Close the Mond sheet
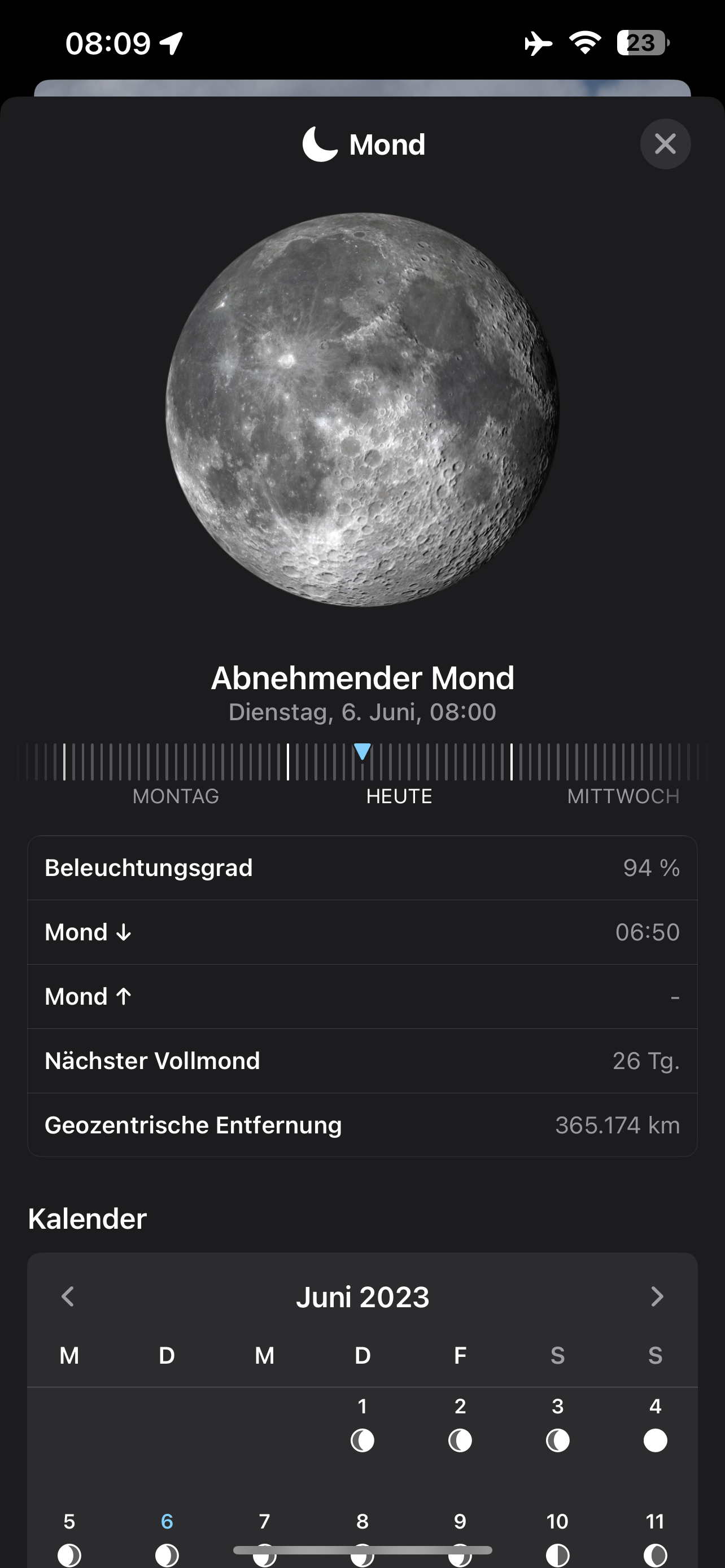 [x=665, y=144]
